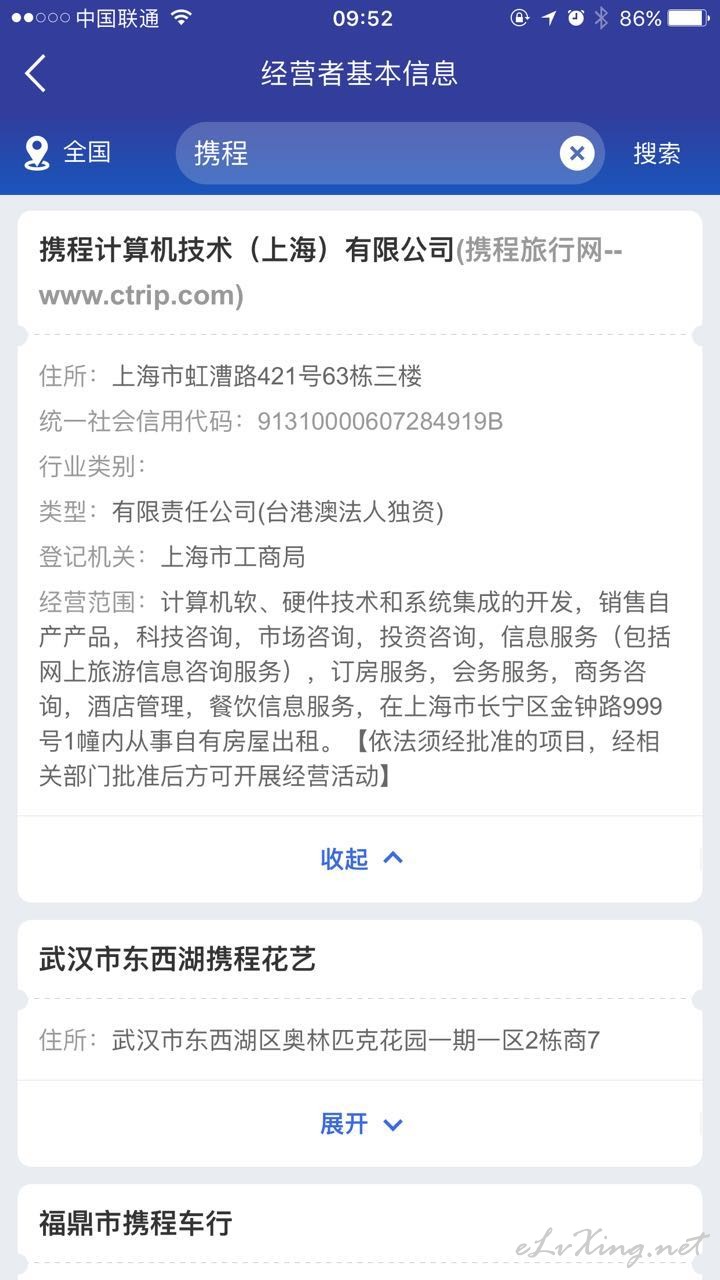Open the 全国 region selector
The height and width of the screenshot is (1280, 720).
[67, 153]
